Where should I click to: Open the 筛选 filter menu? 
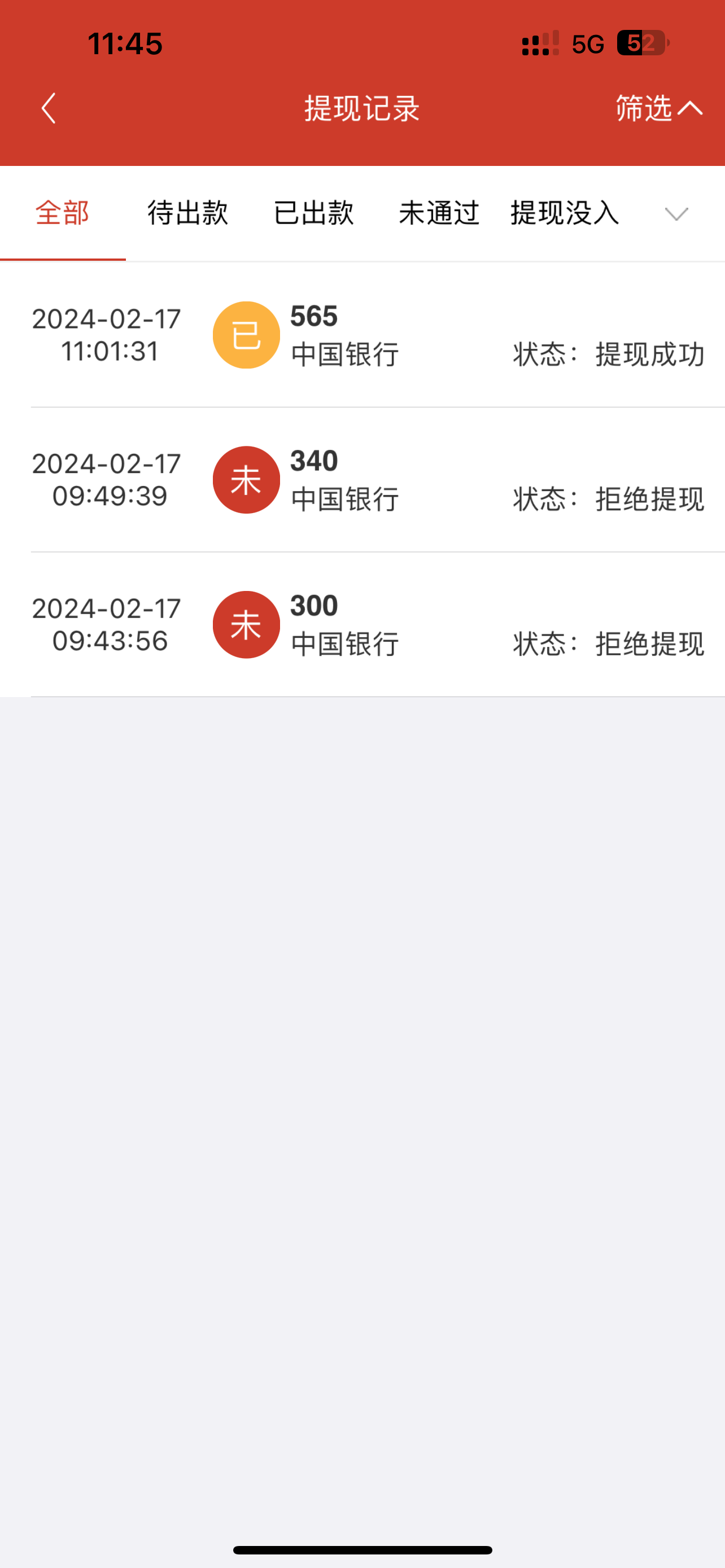pos(658,108)
